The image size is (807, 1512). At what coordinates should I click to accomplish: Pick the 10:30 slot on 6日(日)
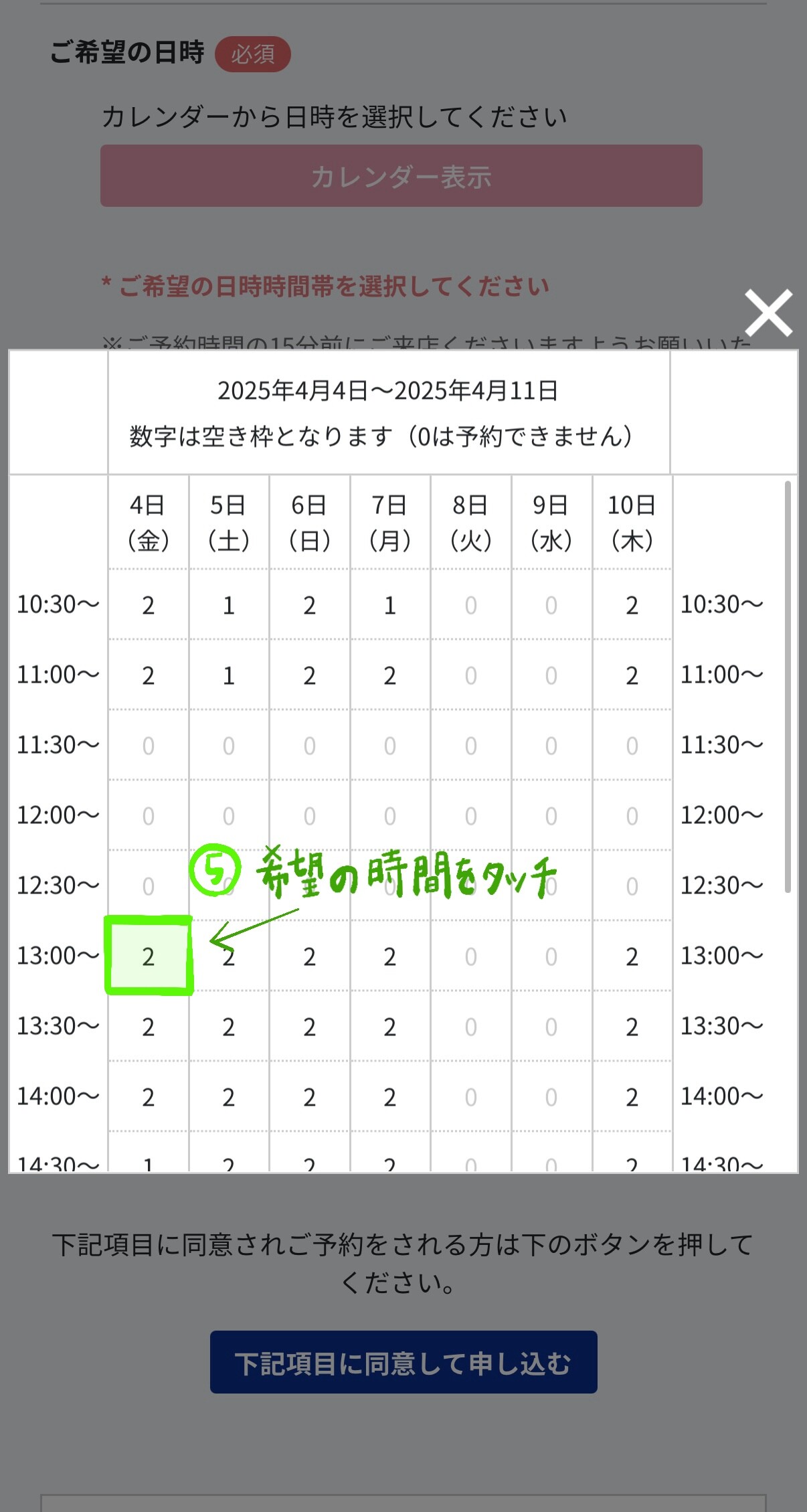click(309, 605)
